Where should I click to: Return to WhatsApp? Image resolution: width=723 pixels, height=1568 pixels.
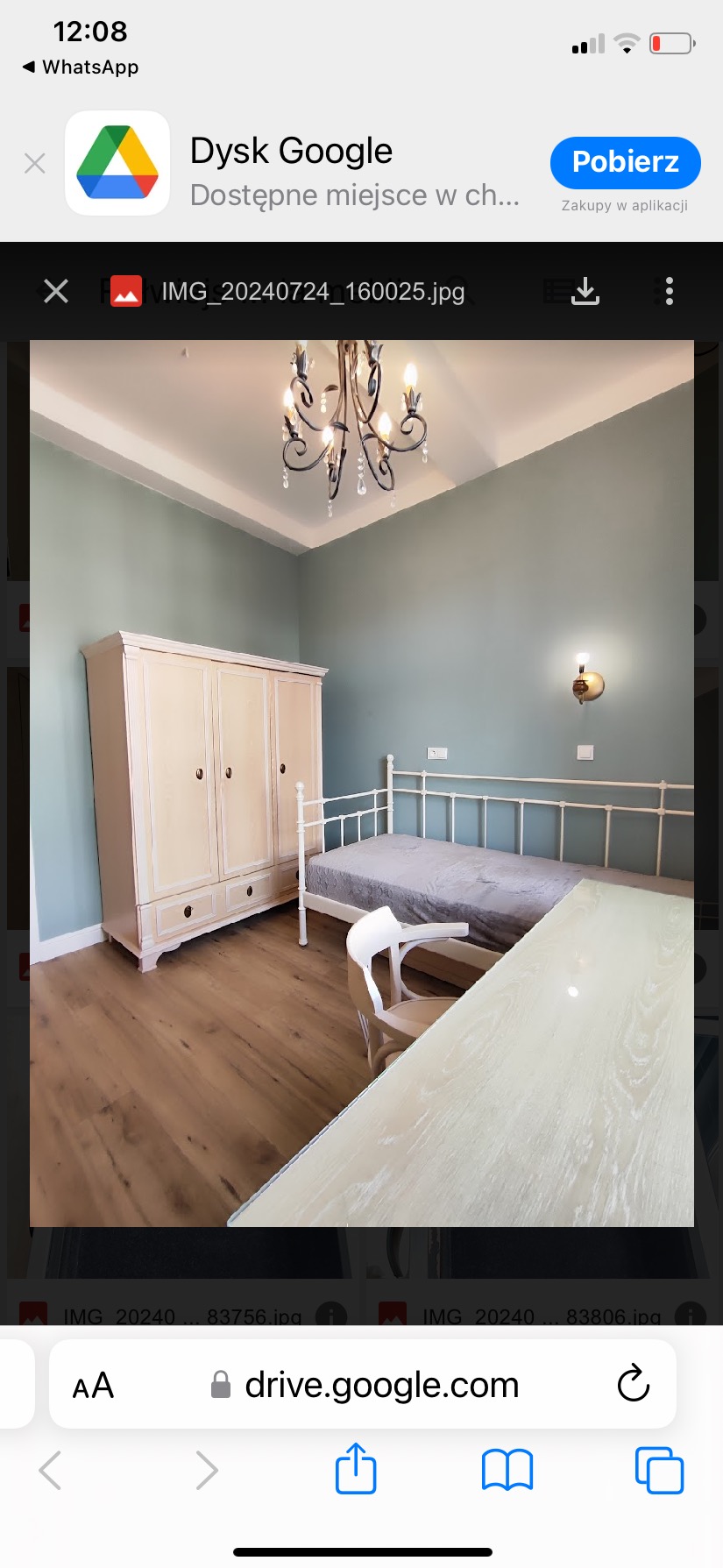(x=81, y=67)
